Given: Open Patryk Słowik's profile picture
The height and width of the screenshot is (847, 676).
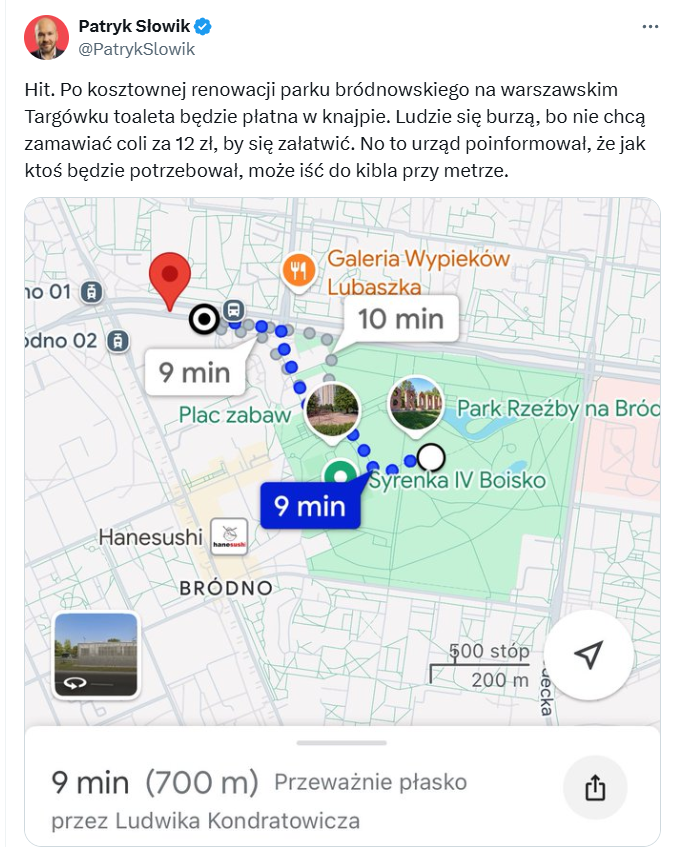Looking at the screenshot, I should pyautogui.click(x=45, y=37).
